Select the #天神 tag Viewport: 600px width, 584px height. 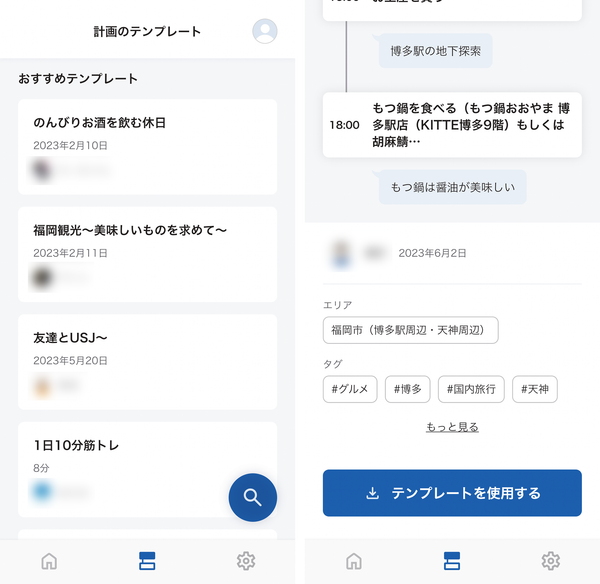coord(535,389)
